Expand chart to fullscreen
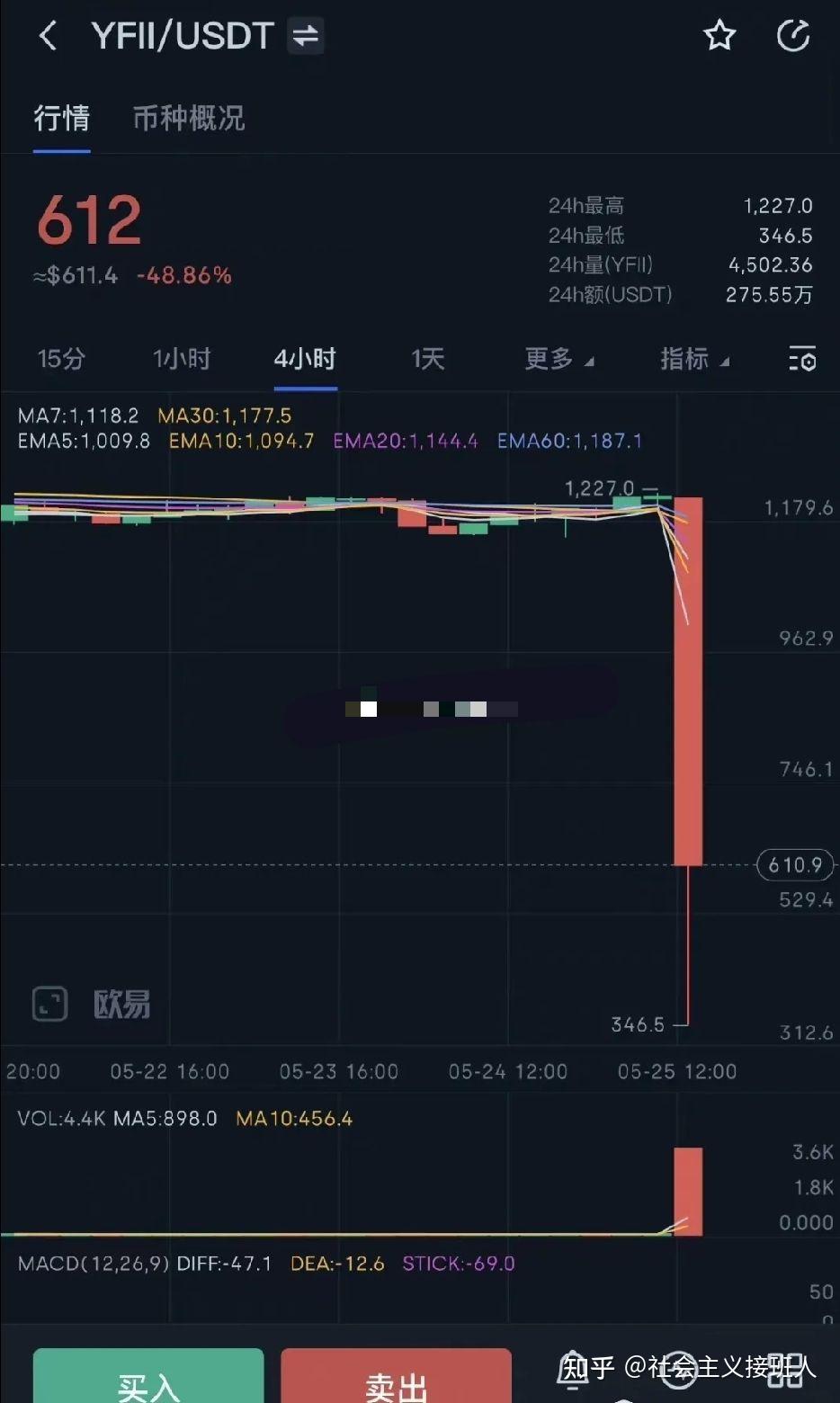 point(50,1003)
